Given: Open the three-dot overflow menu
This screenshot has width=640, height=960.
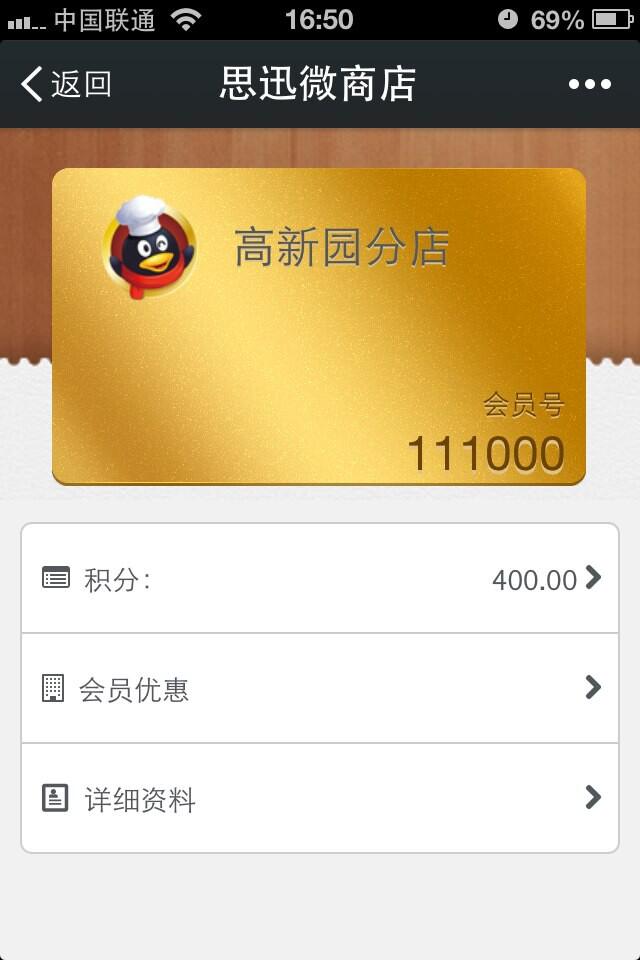Looking at the screenshot, I should point(589,85).
